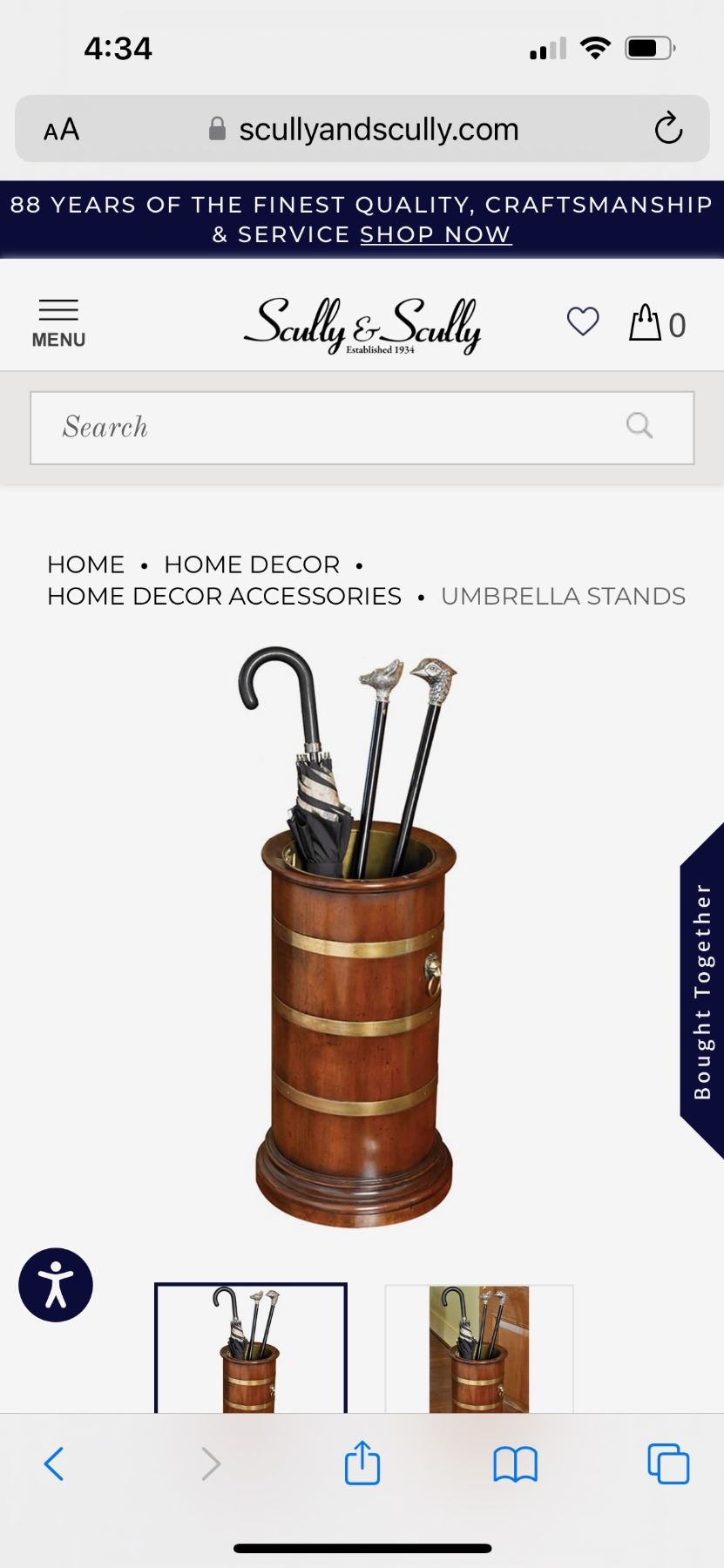This screenshot has height=1568, width=724.
Task: View open Safari tabs
Action: (668, 1463)
